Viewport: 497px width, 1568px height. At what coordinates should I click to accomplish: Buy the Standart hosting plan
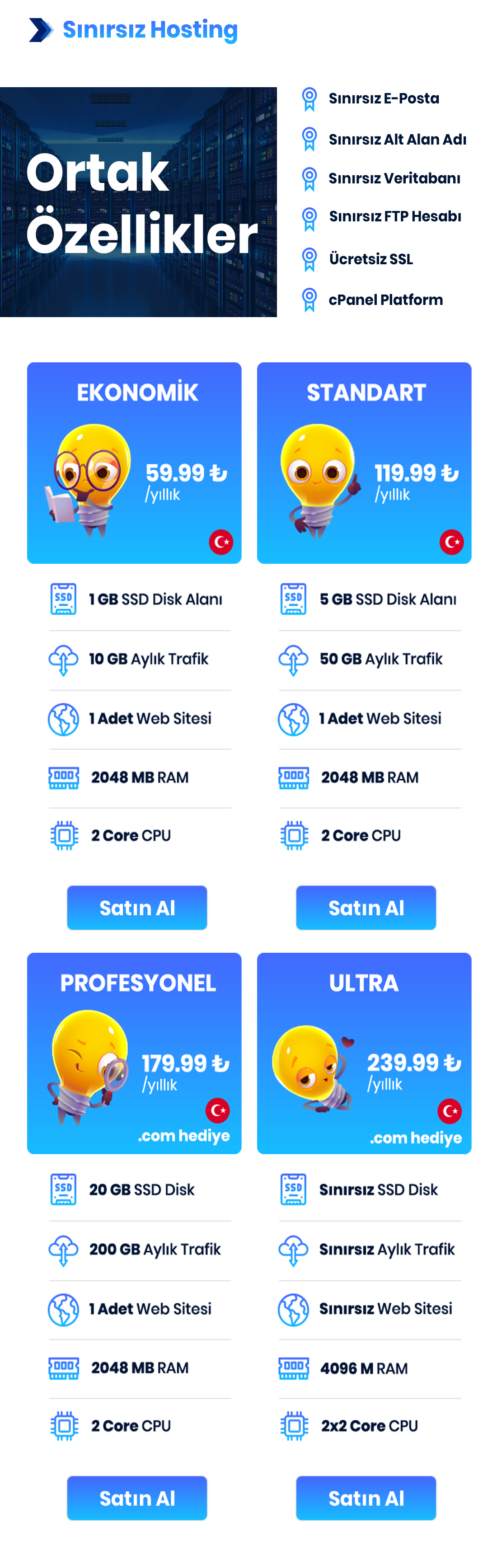click(366, 907)
